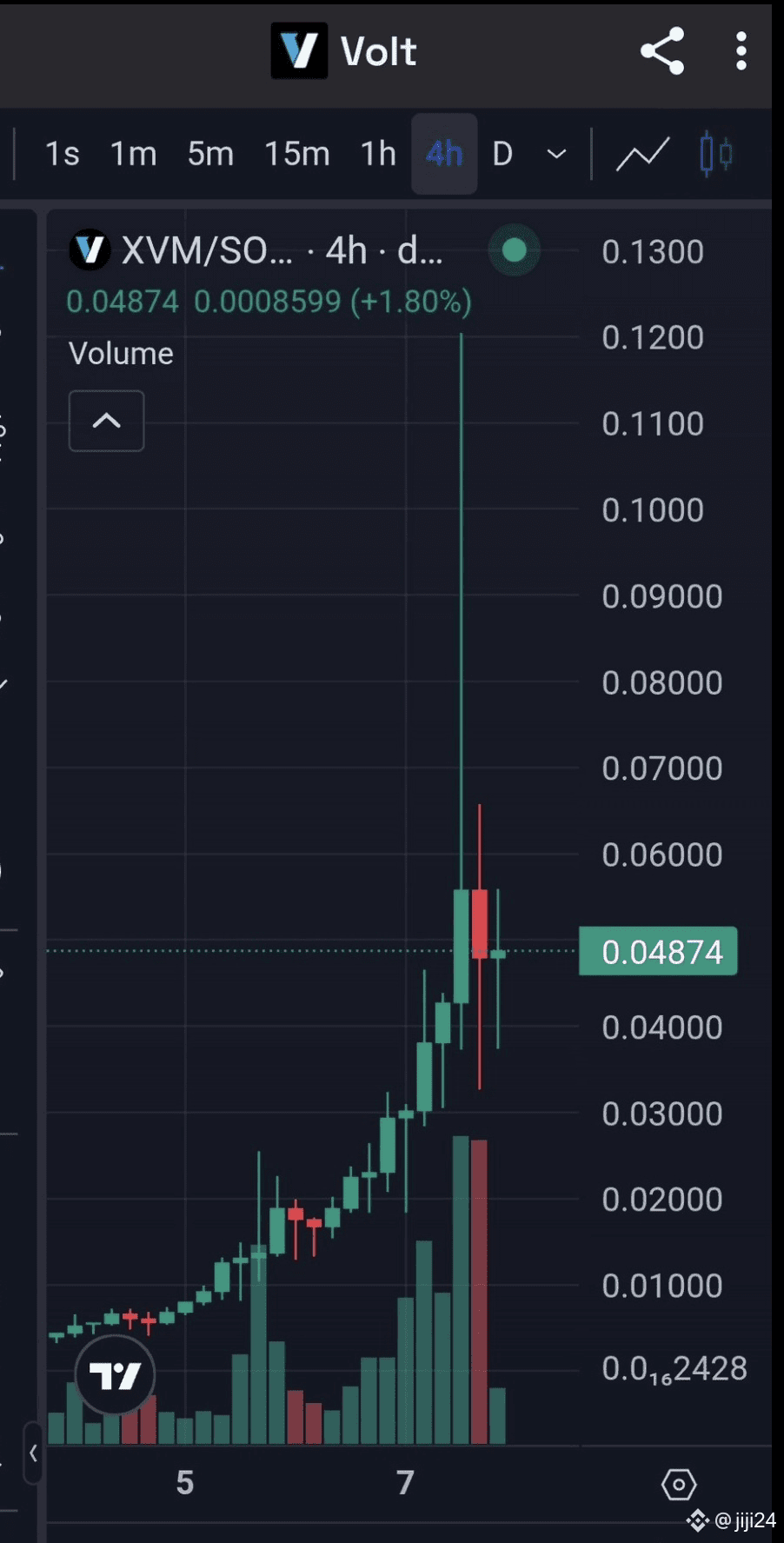Click the 0.04874 price label
This screenshot has height=1543, width=784.
658,951
